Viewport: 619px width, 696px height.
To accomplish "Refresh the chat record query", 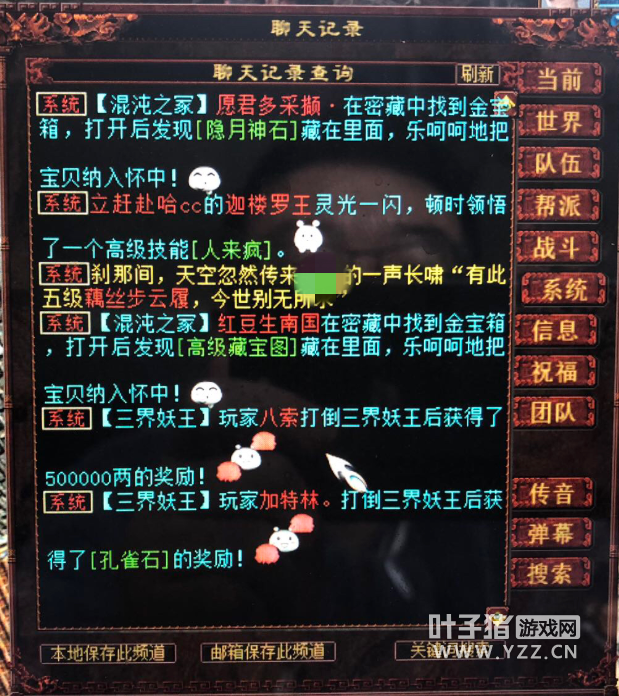I will pos(478,74).
